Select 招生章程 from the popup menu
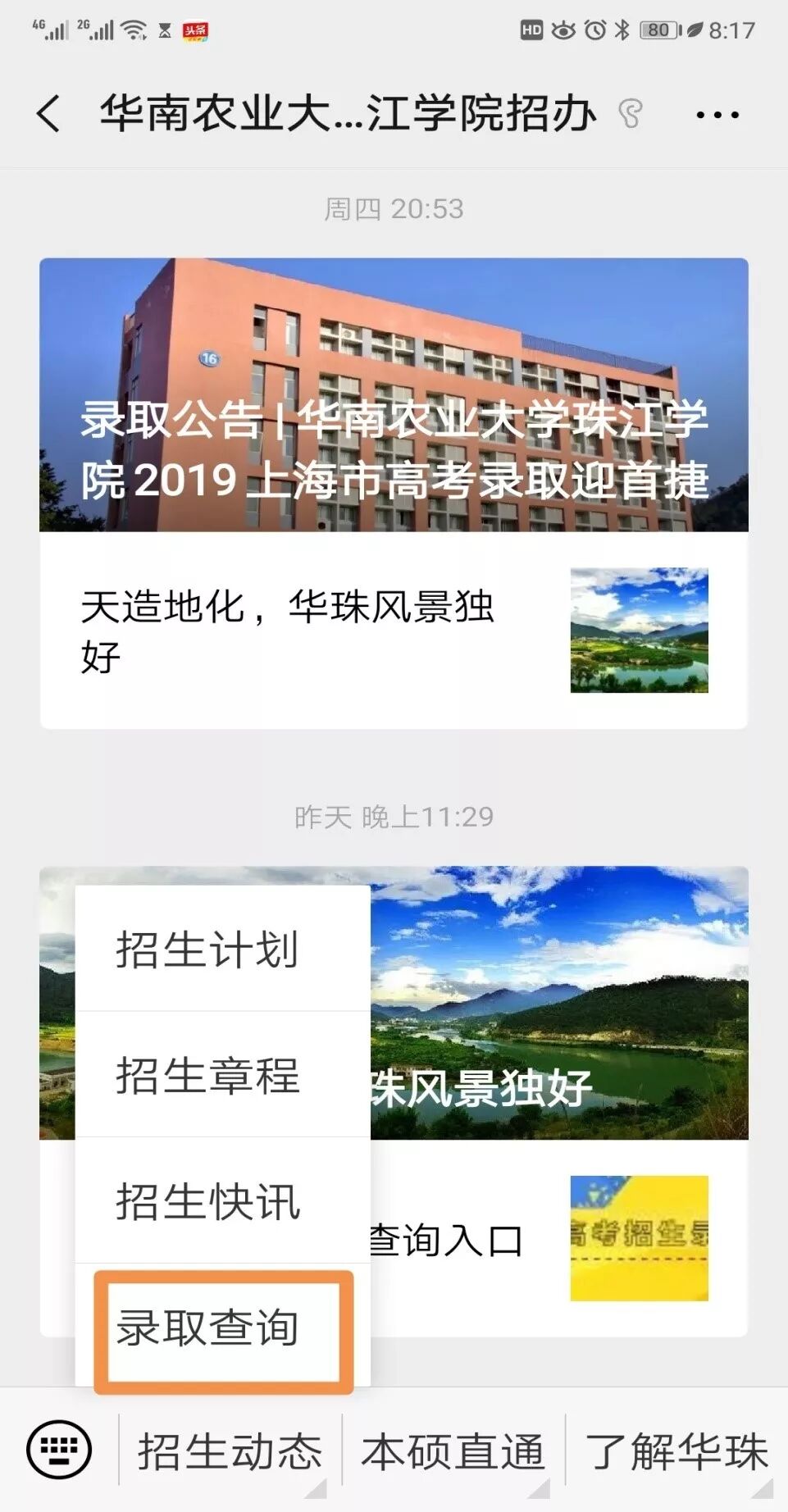This screenshot has width=788, height=1512. (x=207, y=1075)
